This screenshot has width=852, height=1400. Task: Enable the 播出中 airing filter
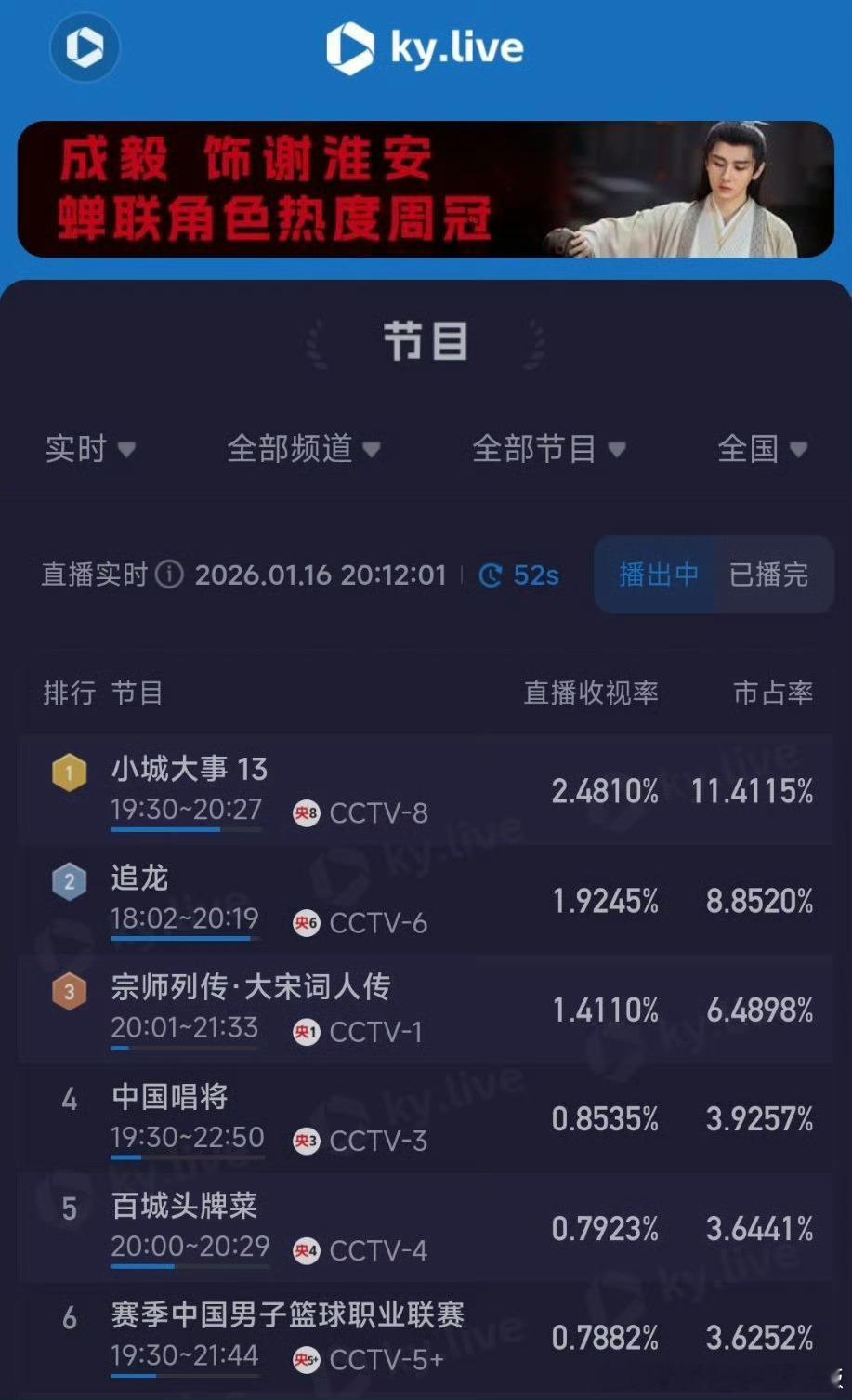[x=655, y=575]
